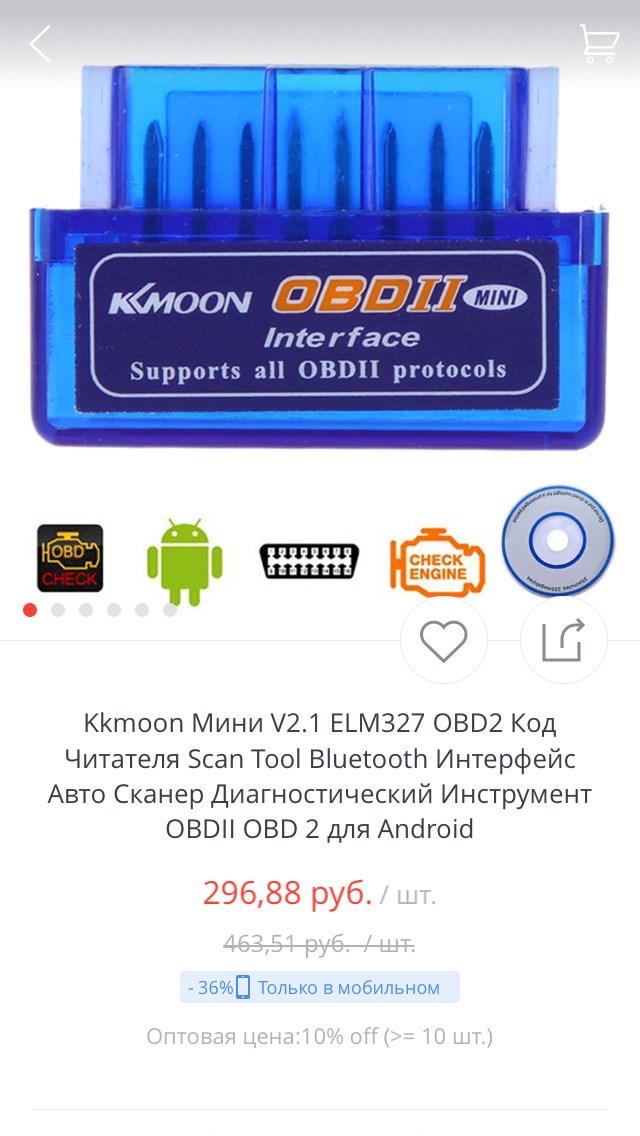Share this Kkmoon OBD2 product

click(x=563, y=640)
